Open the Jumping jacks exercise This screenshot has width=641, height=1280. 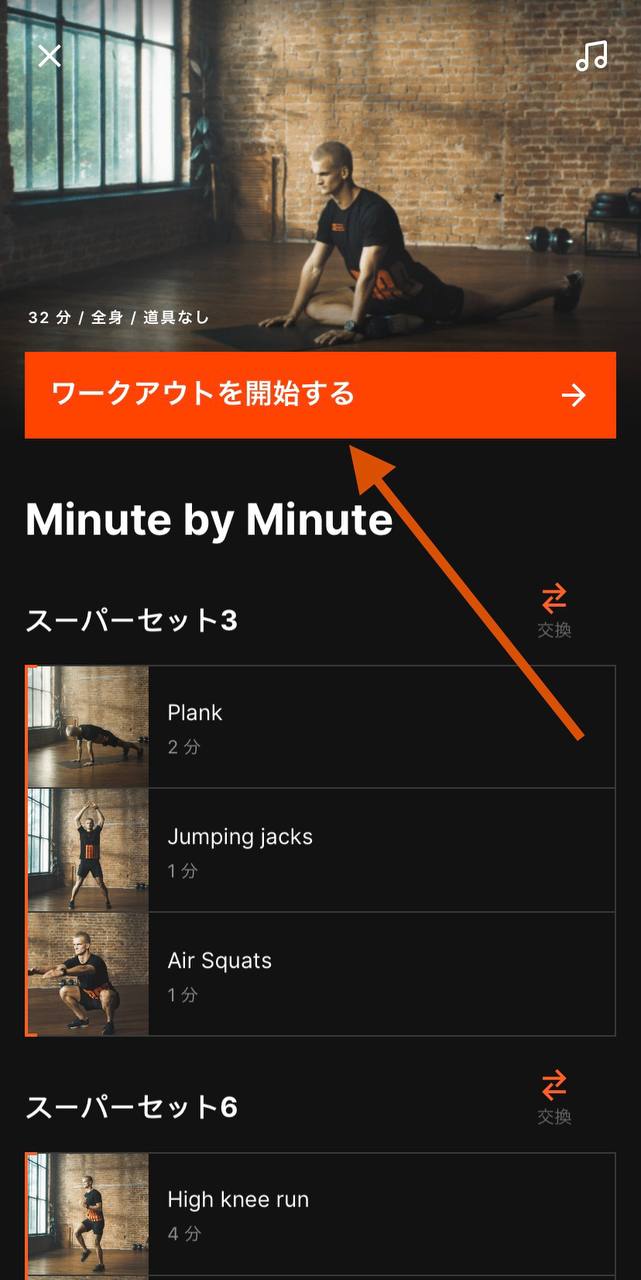(x=320, y=850)
